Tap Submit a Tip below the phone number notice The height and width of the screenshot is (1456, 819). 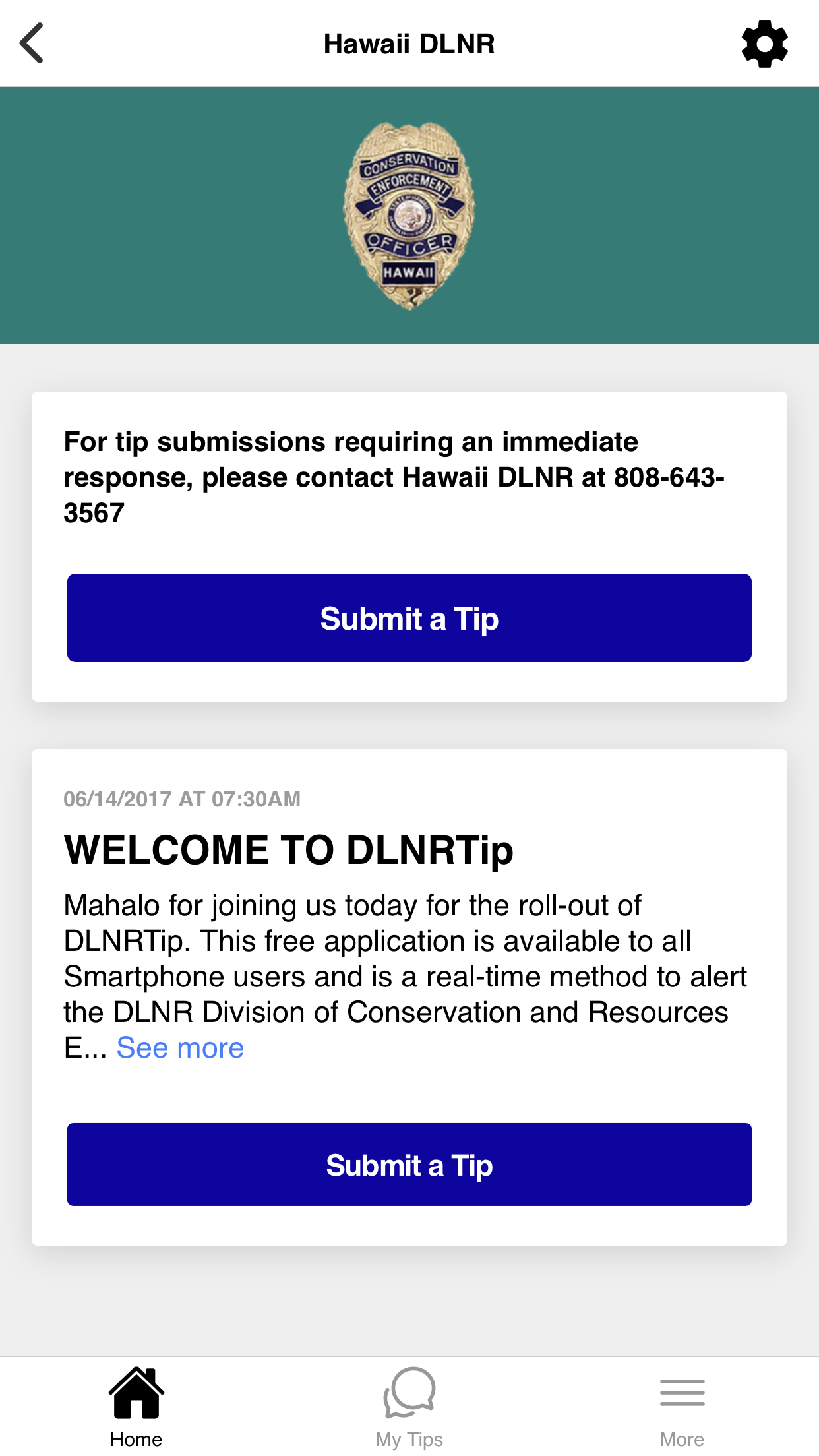tap(409, 618)
